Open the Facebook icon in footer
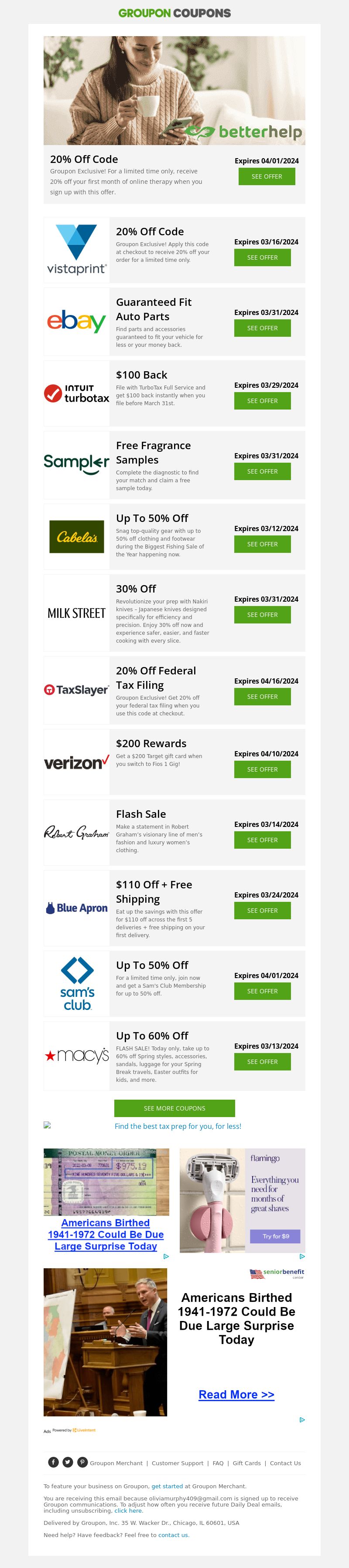Image resolution: width=349 pixels, height=1568 pixels. tap(54, 1462)
